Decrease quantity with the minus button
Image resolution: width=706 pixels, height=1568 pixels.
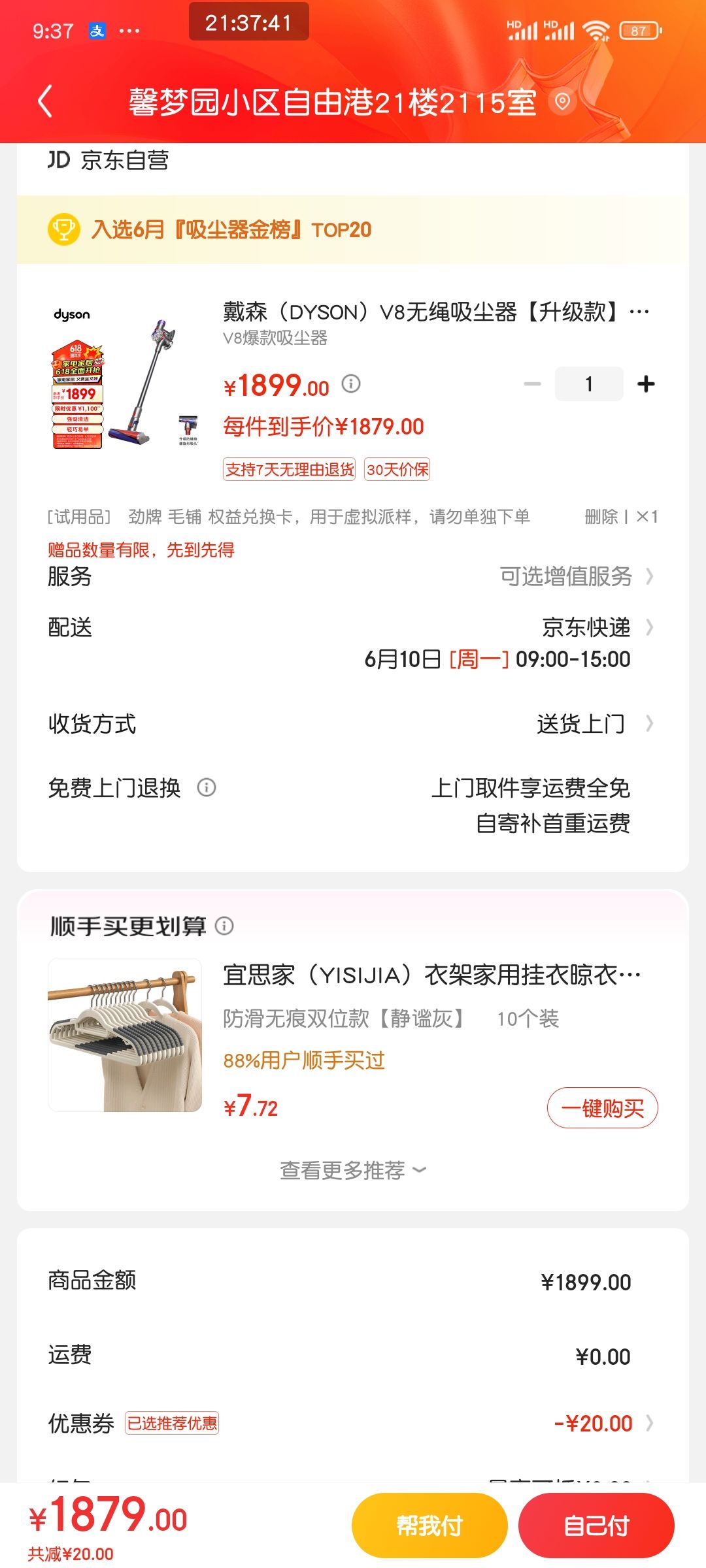pyautogui.click(x=533, y=384)
